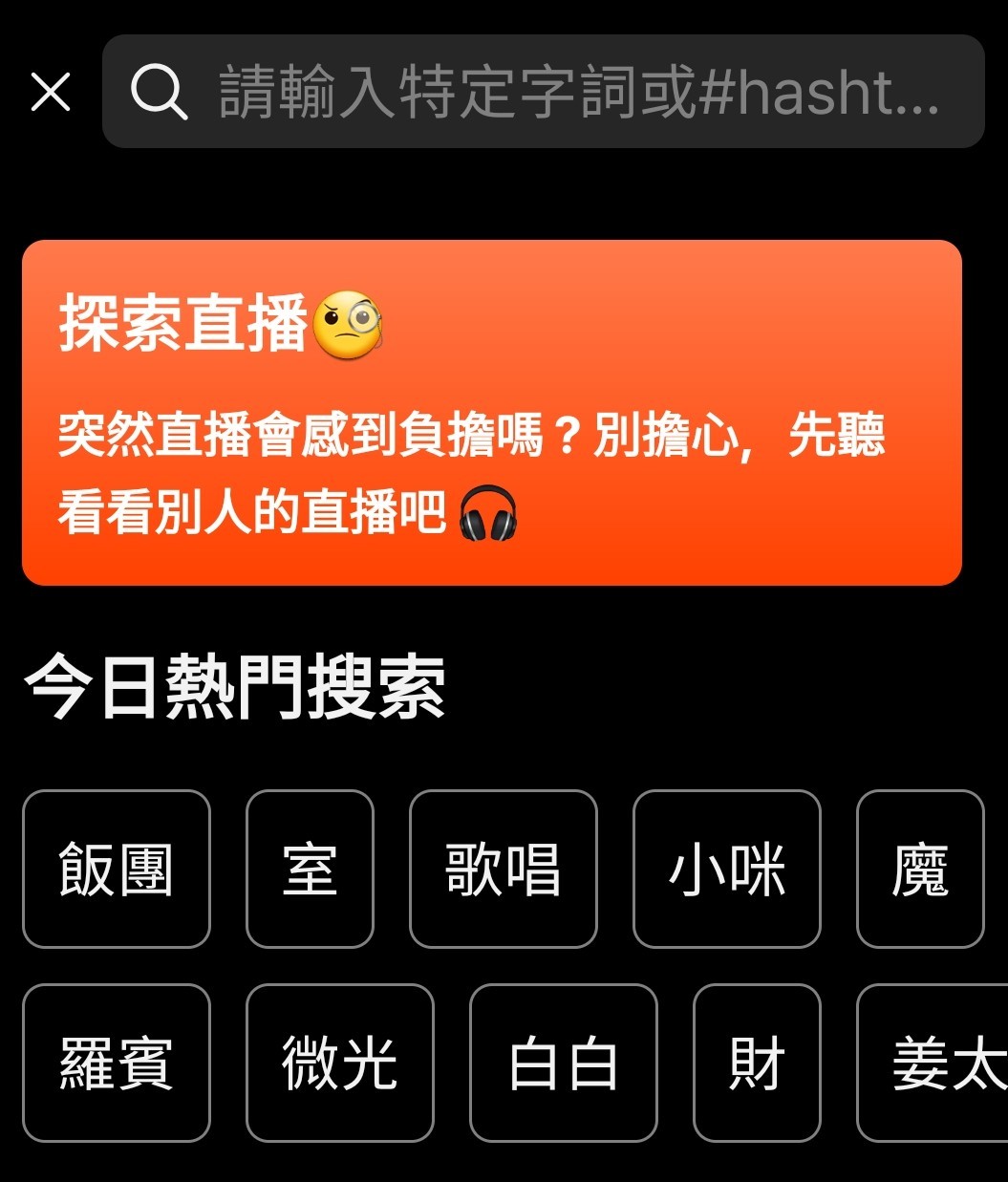
Task: Close the search screen with the X
Action: pyautogui.click(x=51, y=93)
